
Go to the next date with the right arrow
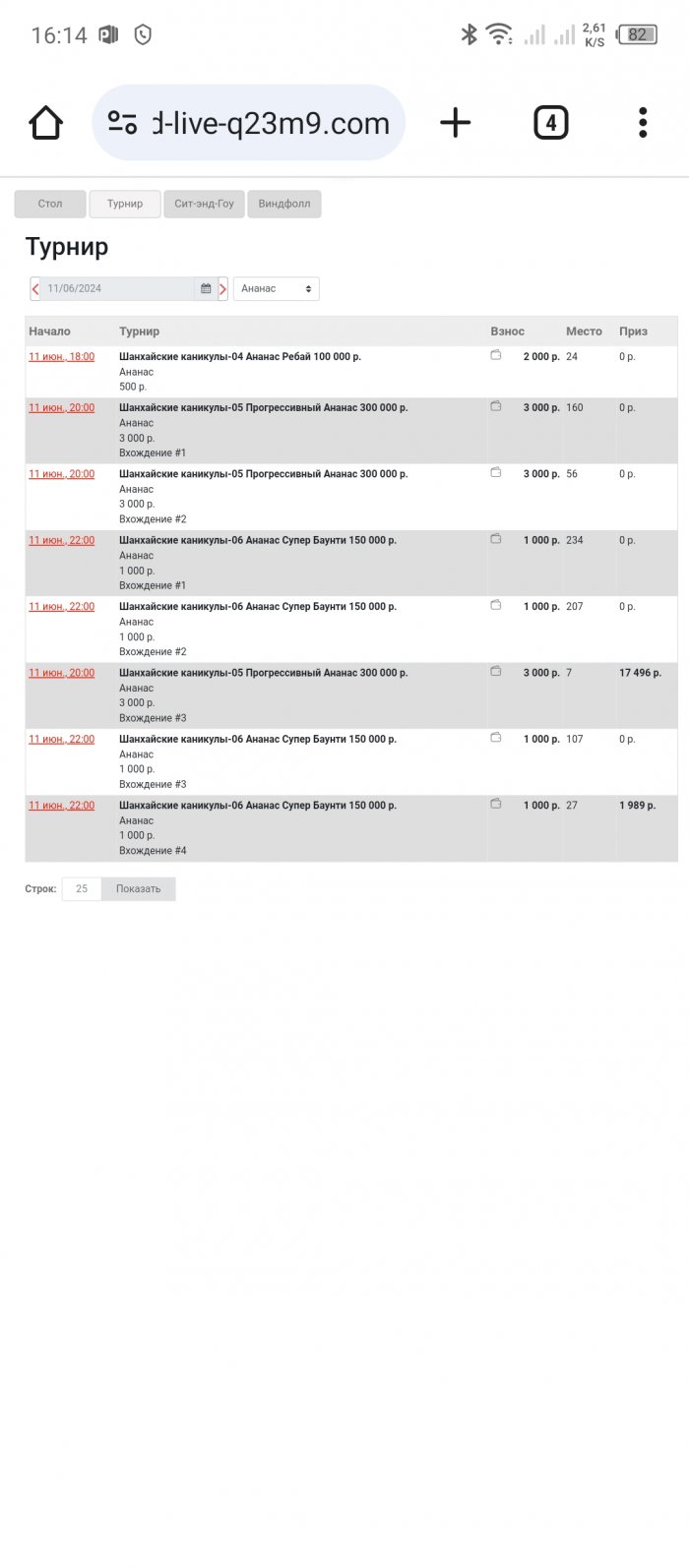point(222,288)
